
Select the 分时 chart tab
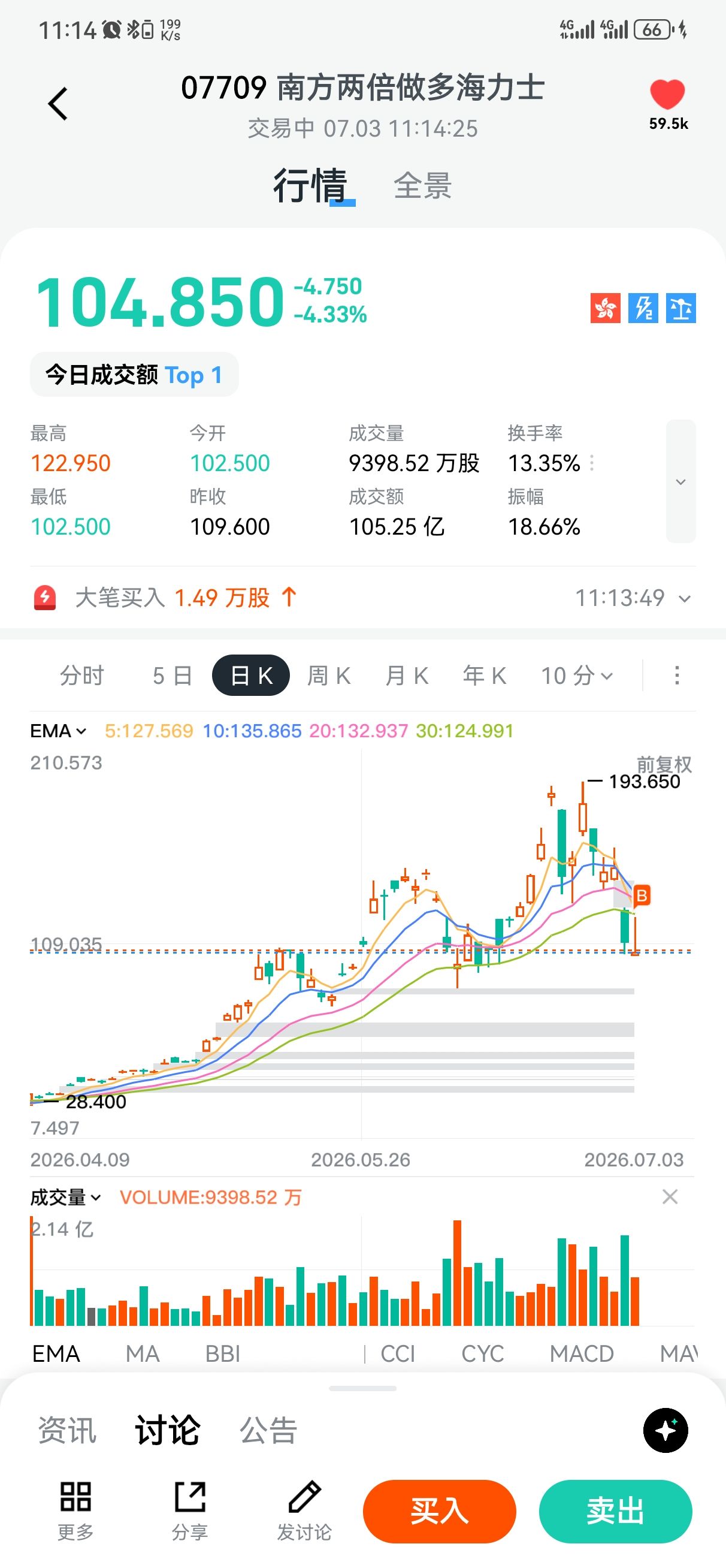click(82, 676)
